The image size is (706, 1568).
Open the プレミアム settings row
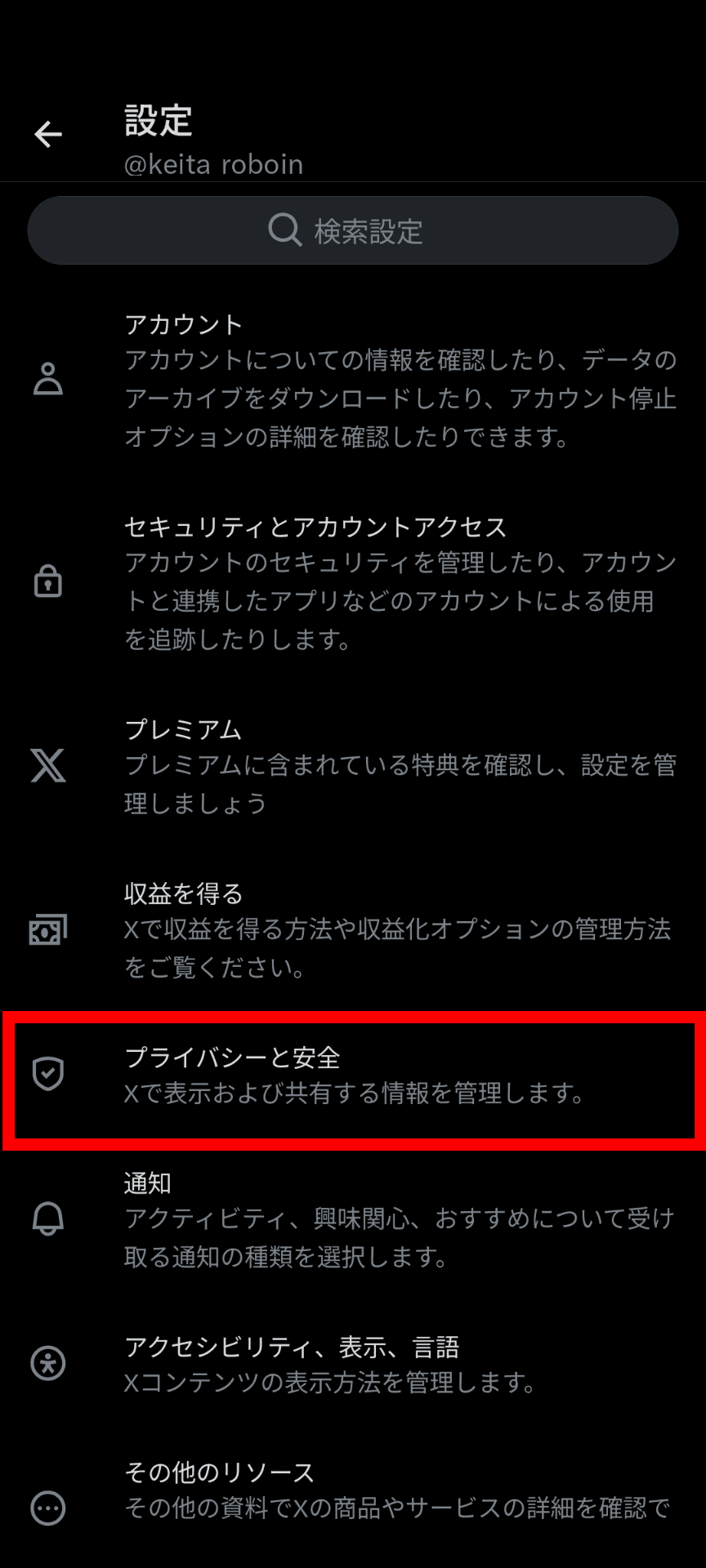coord(353,766)
